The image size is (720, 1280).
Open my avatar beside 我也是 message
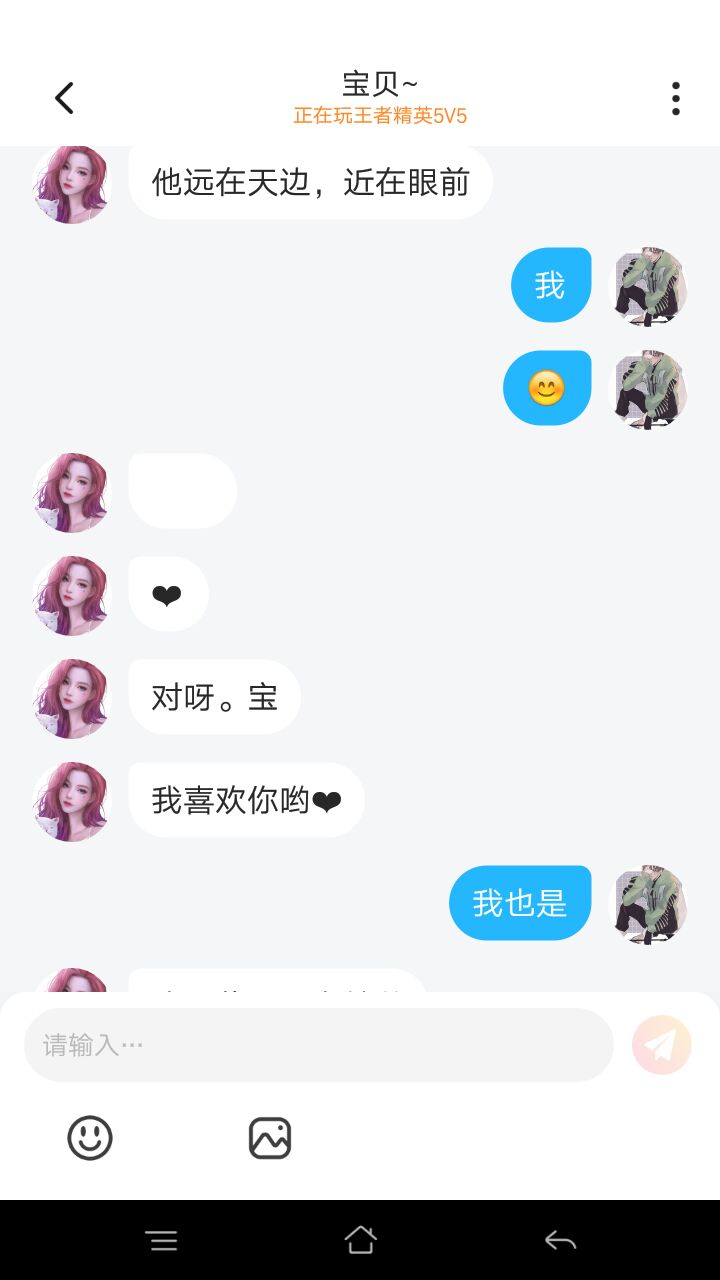pos(648,904)
